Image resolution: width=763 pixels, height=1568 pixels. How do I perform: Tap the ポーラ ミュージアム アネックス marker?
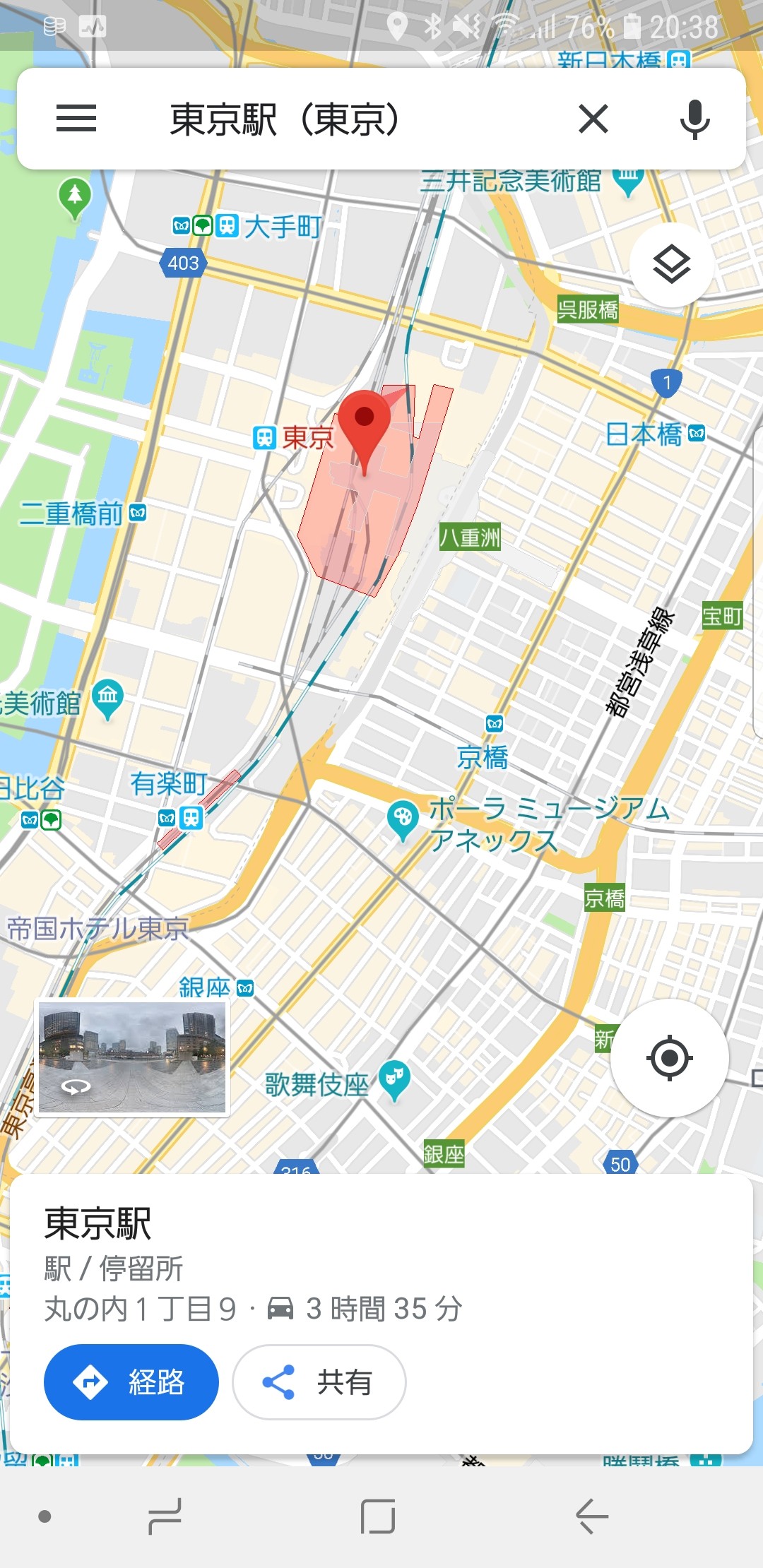(403, 819)
